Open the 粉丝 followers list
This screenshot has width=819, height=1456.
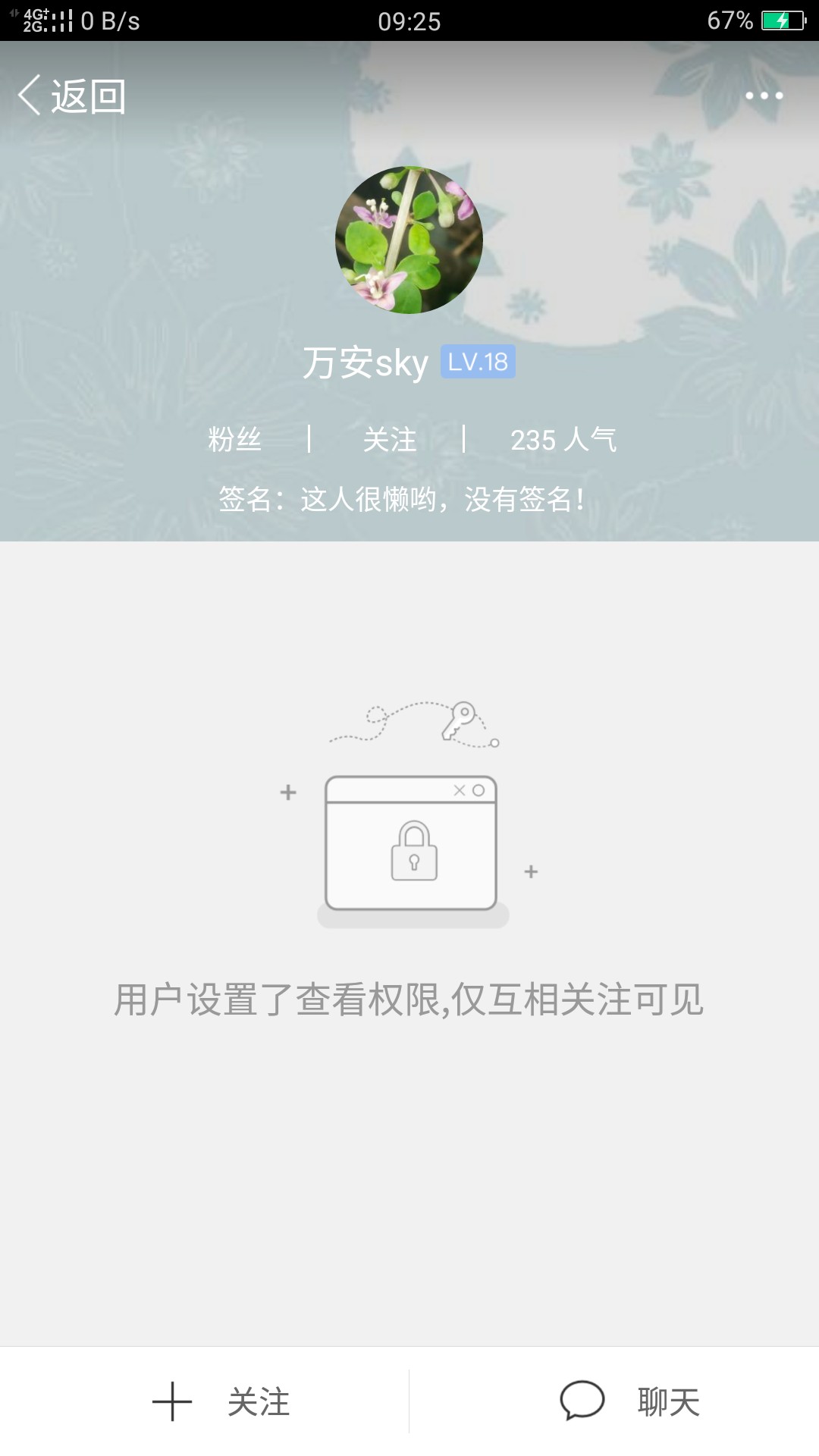click(x=235, y=439)
